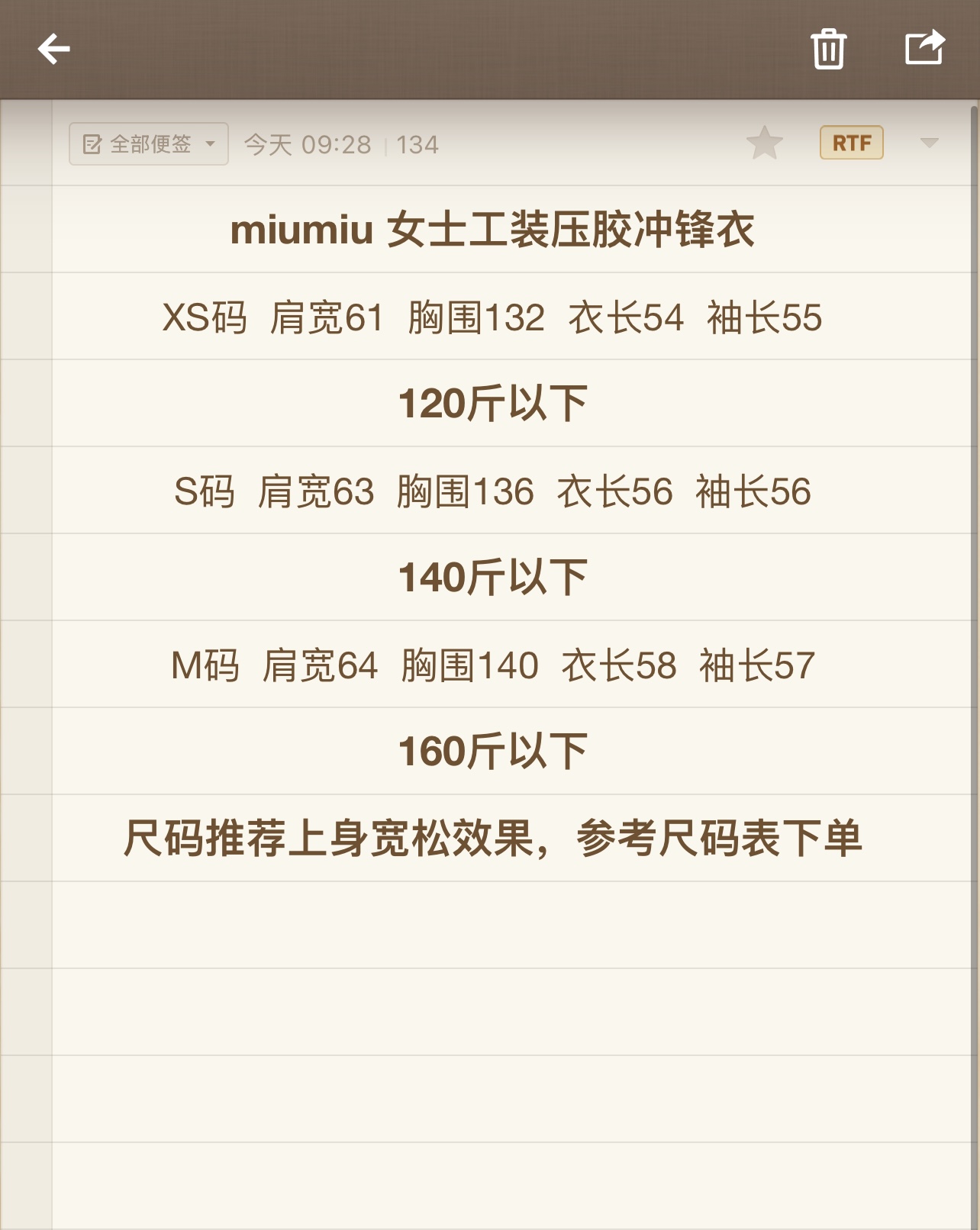Delete this note with the trash icon
980x1230 pixels.
coord(828,50)
